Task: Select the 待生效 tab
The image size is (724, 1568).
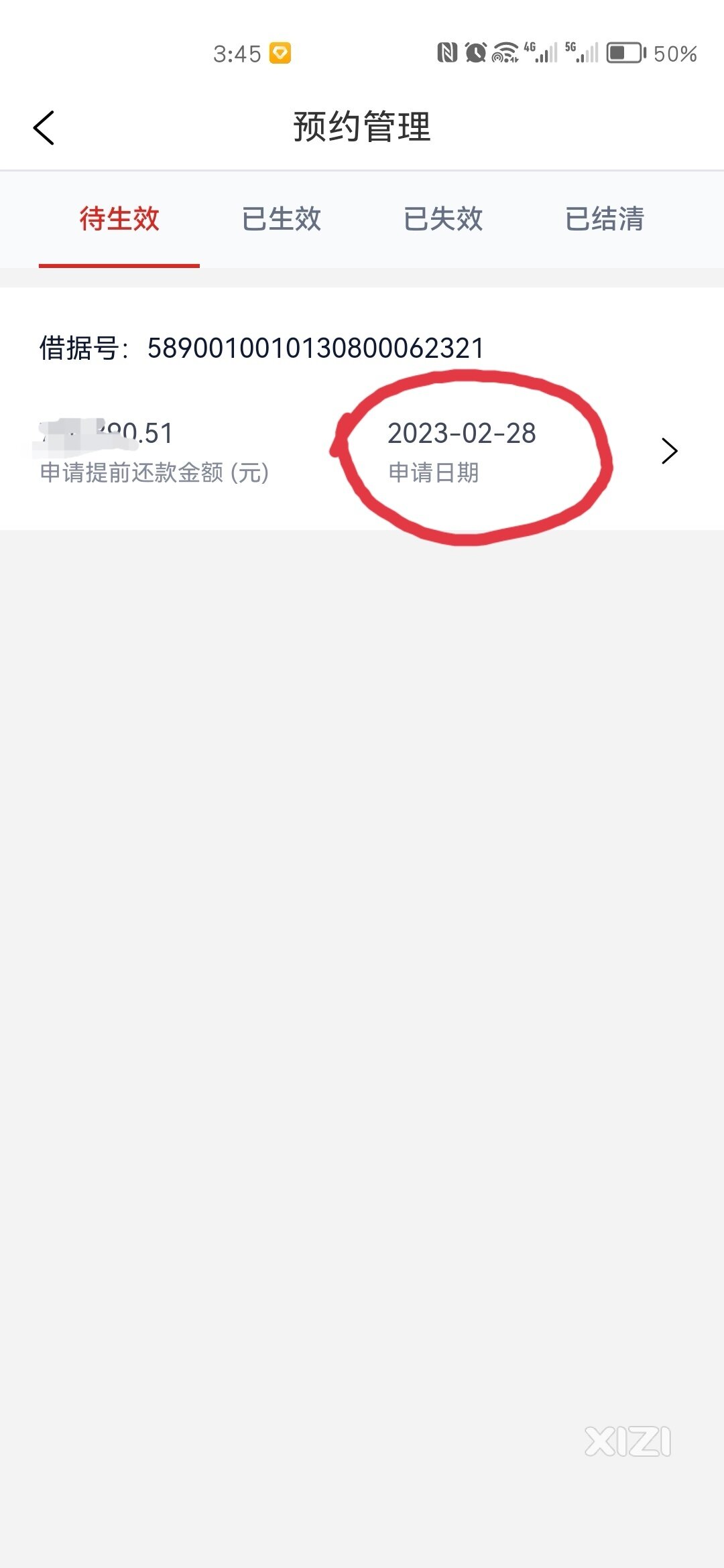Action: [x=119, y=219]
